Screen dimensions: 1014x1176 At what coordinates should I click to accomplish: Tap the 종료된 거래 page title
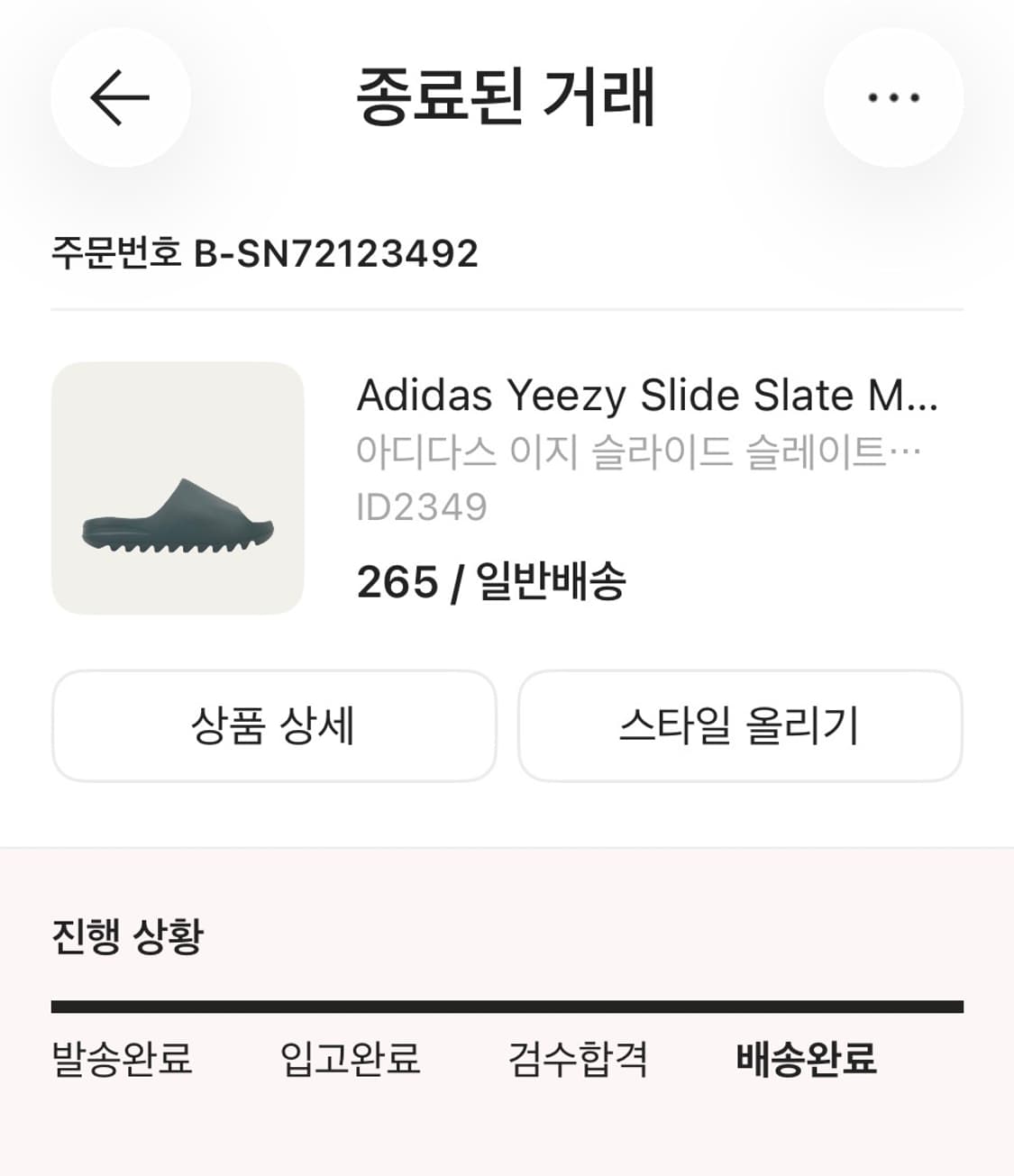(x=507, y=96)
